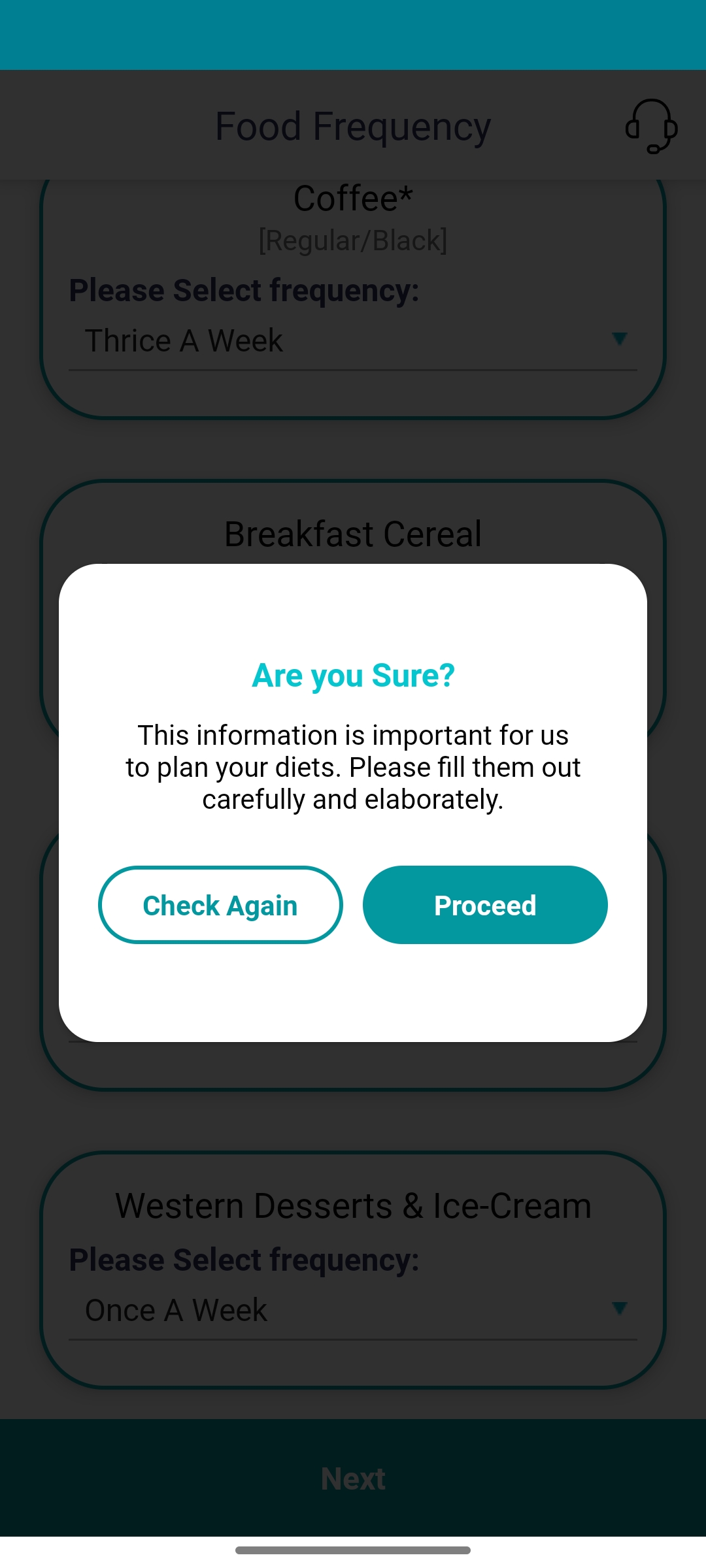
Task: Confirm with the Proceed button
Action: (485, 905)
